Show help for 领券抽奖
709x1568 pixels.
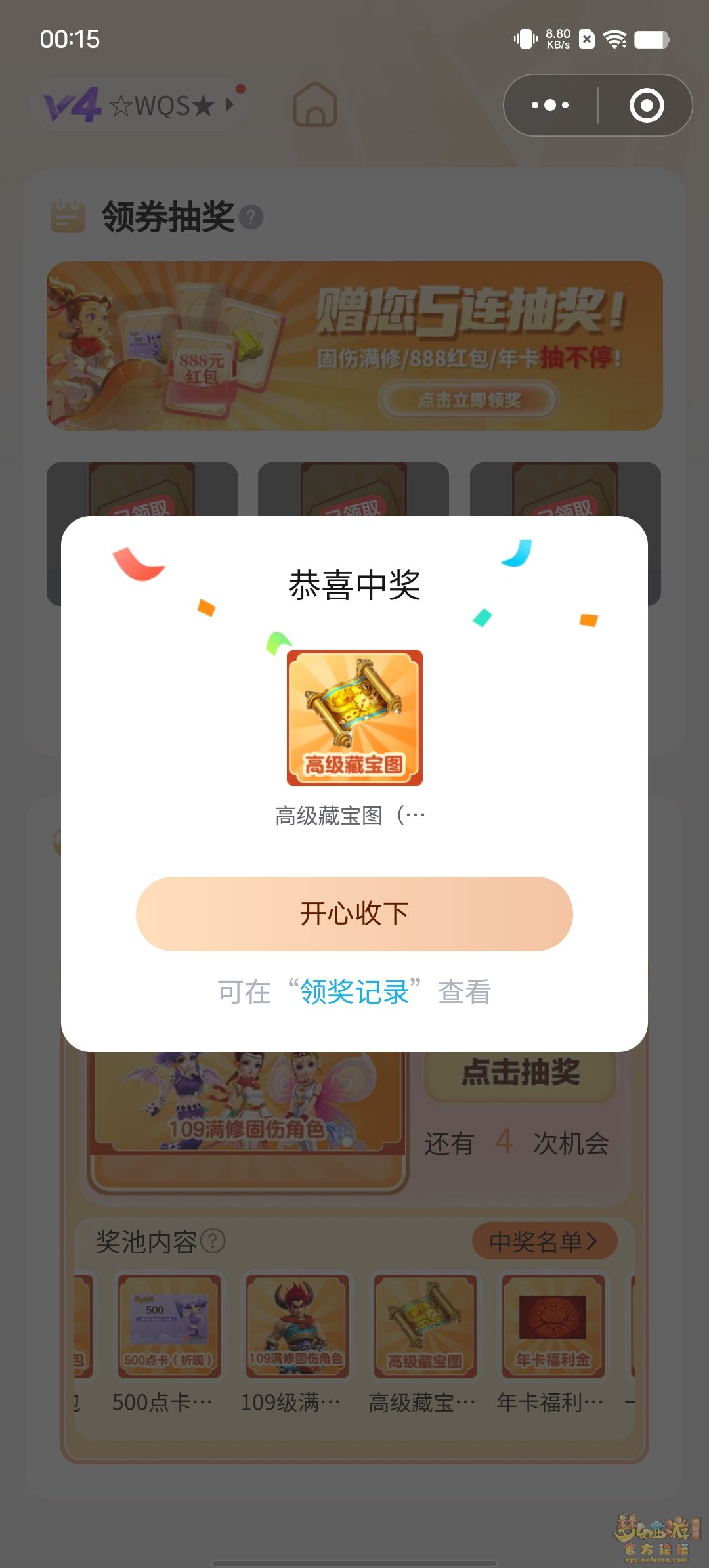tap(251, 217)
